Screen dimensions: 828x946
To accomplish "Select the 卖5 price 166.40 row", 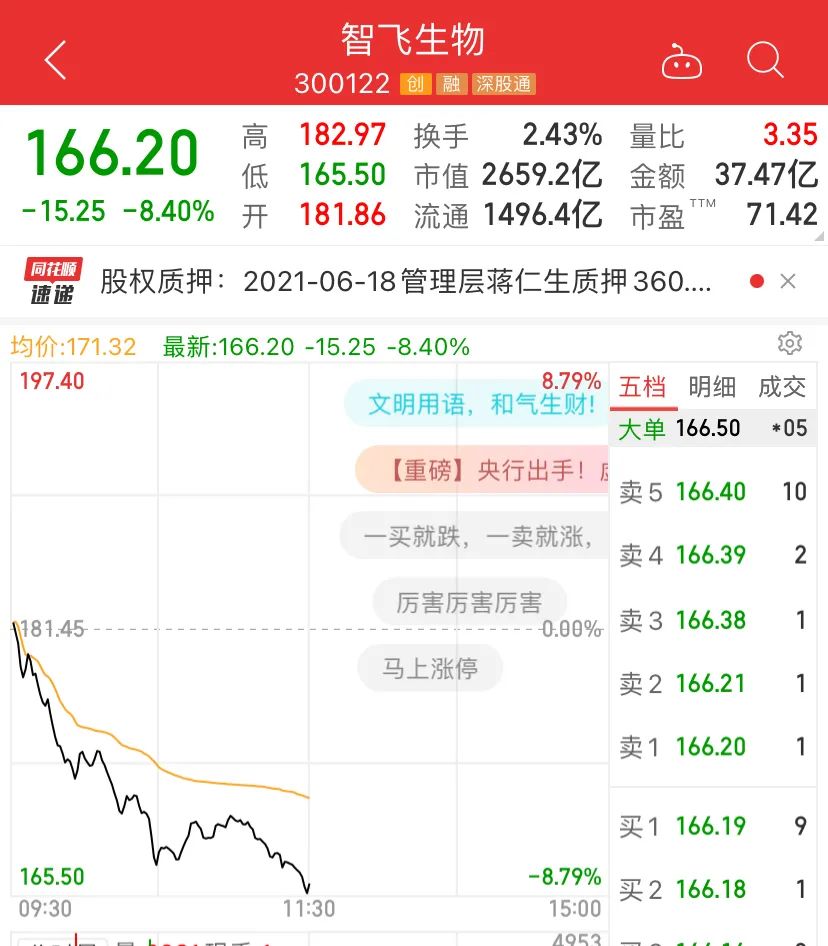I will 712,491.
